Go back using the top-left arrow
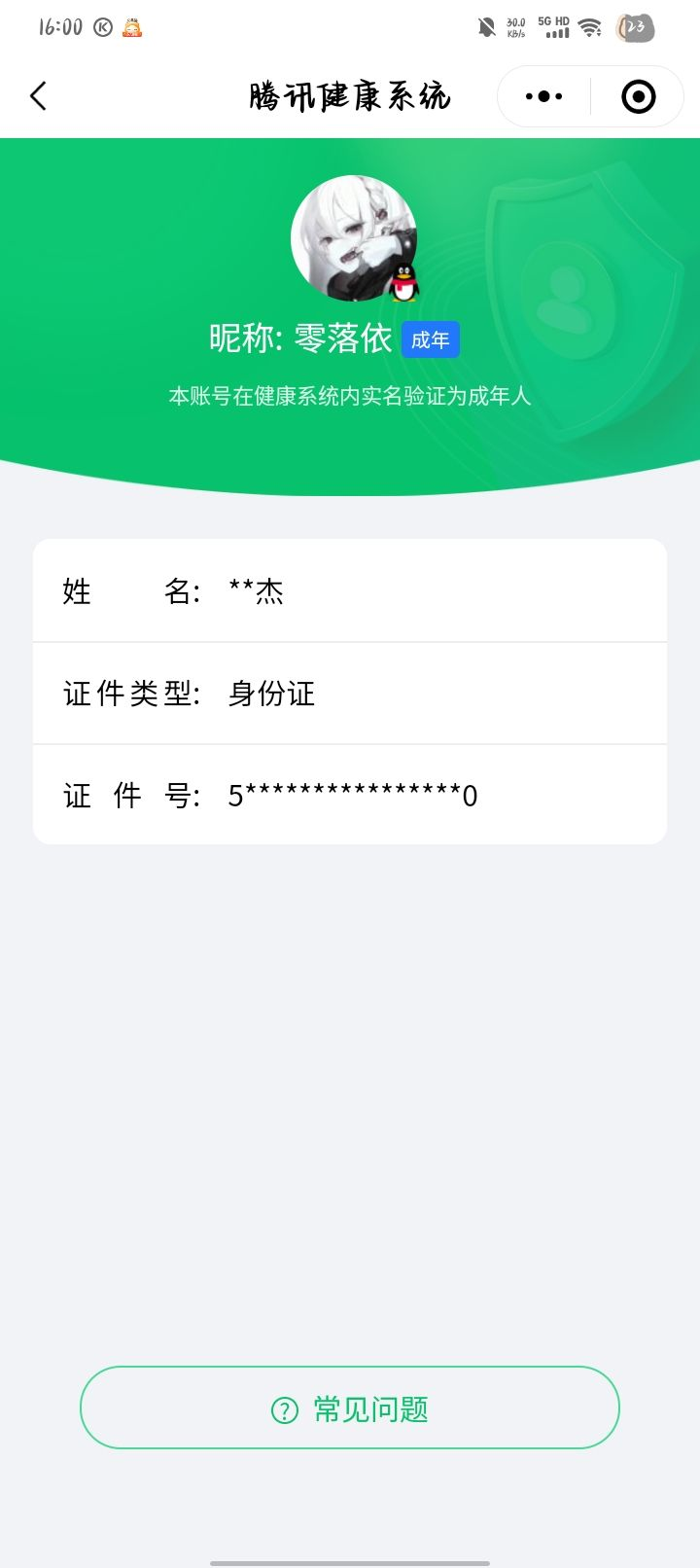Viewport: 700px width, 1568px height. pyautogui.click(x=39, y=95)
